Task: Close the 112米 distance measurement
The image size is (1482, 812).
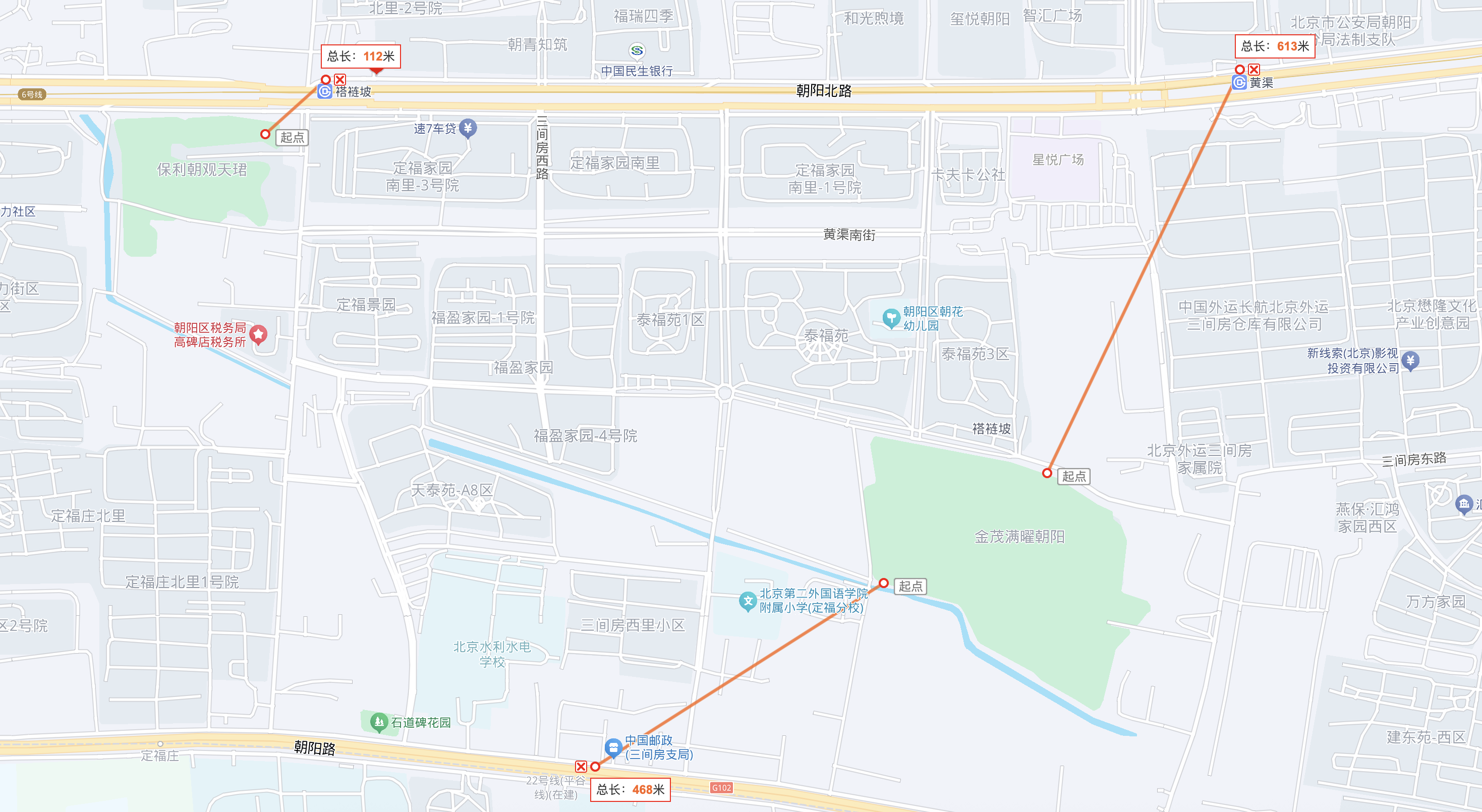Action: point(340,79)
